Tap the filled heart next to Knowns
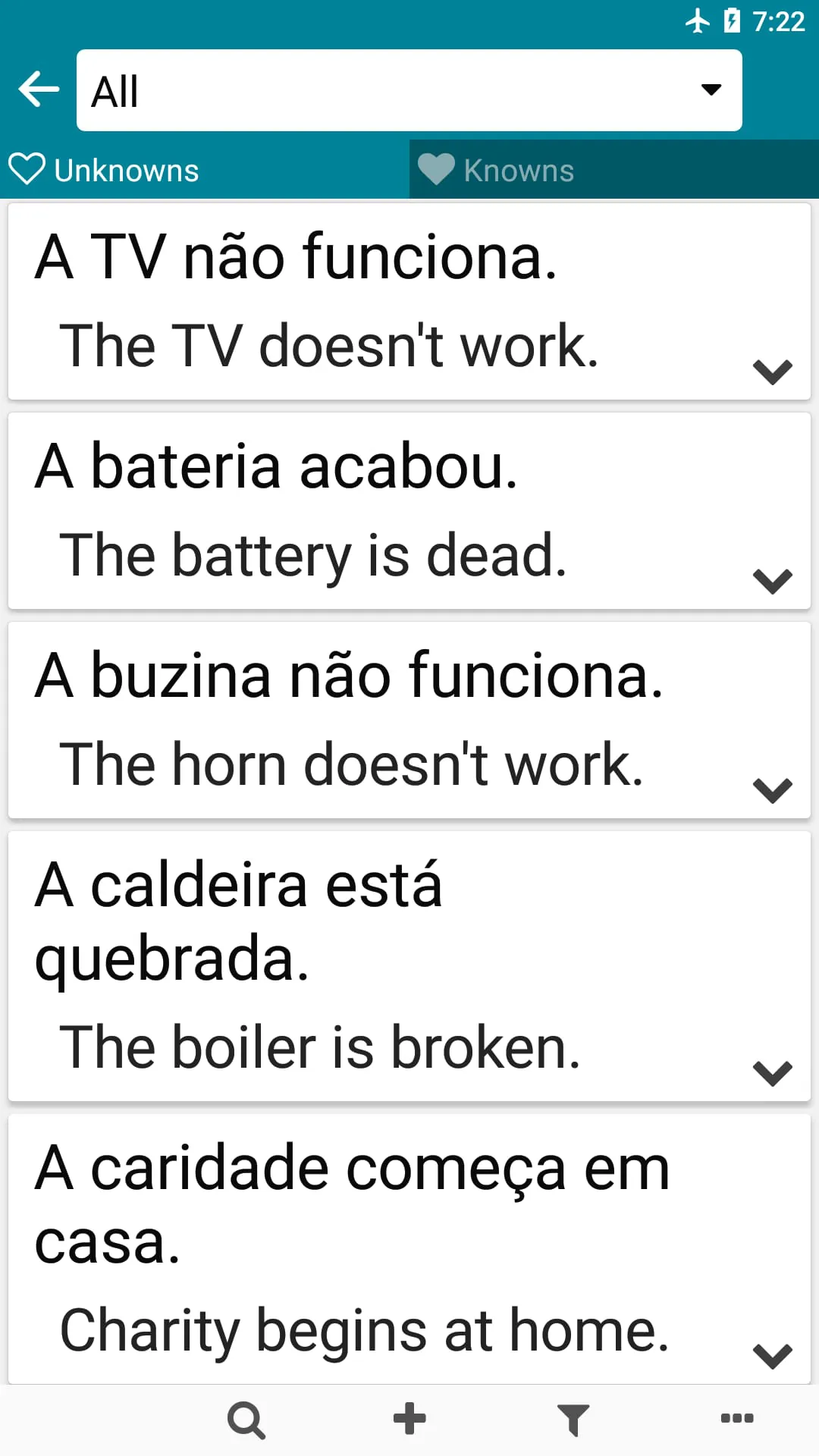This screenshot has height=1456, width=819. coord(438,169)
